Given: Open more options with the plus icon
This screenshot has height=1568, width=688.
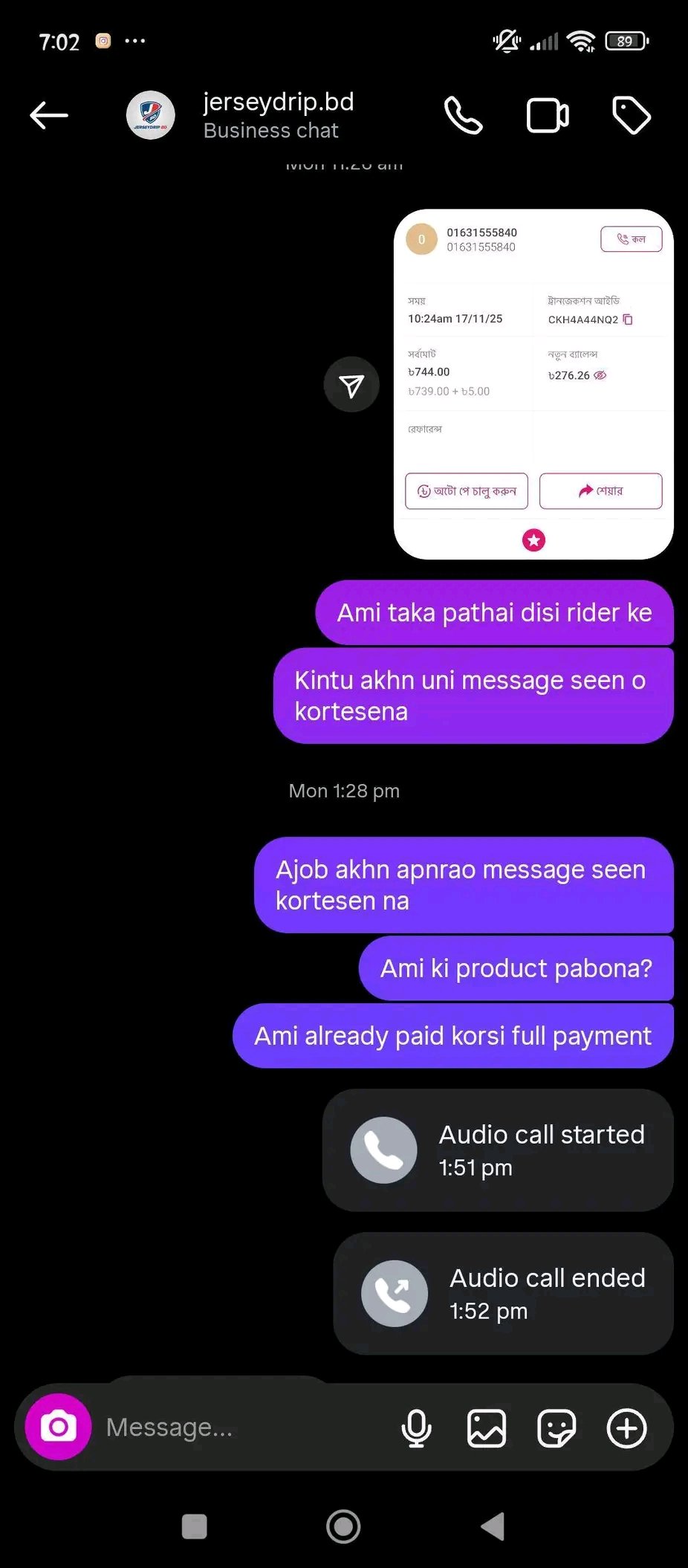Looking at the screenshot, I should coord(626,1428).
